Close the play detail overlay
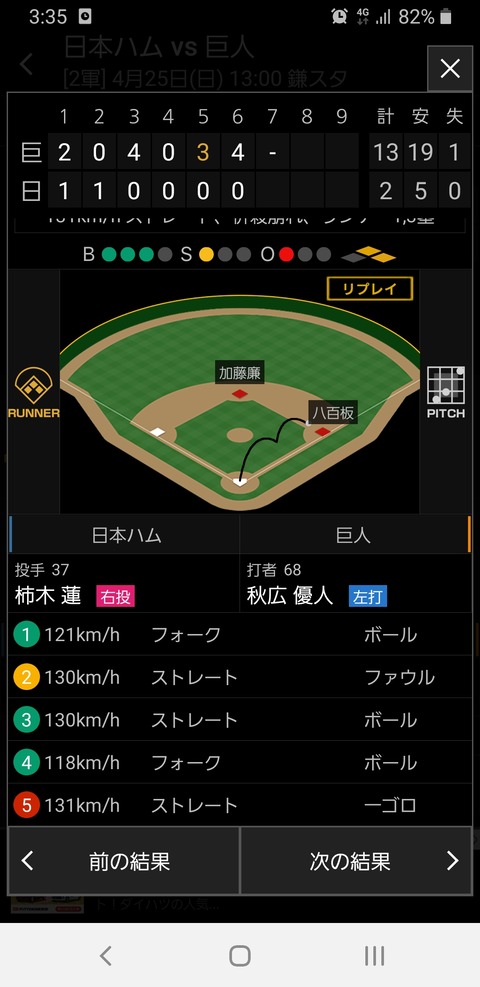480x987 pixels. click(450, 69)
